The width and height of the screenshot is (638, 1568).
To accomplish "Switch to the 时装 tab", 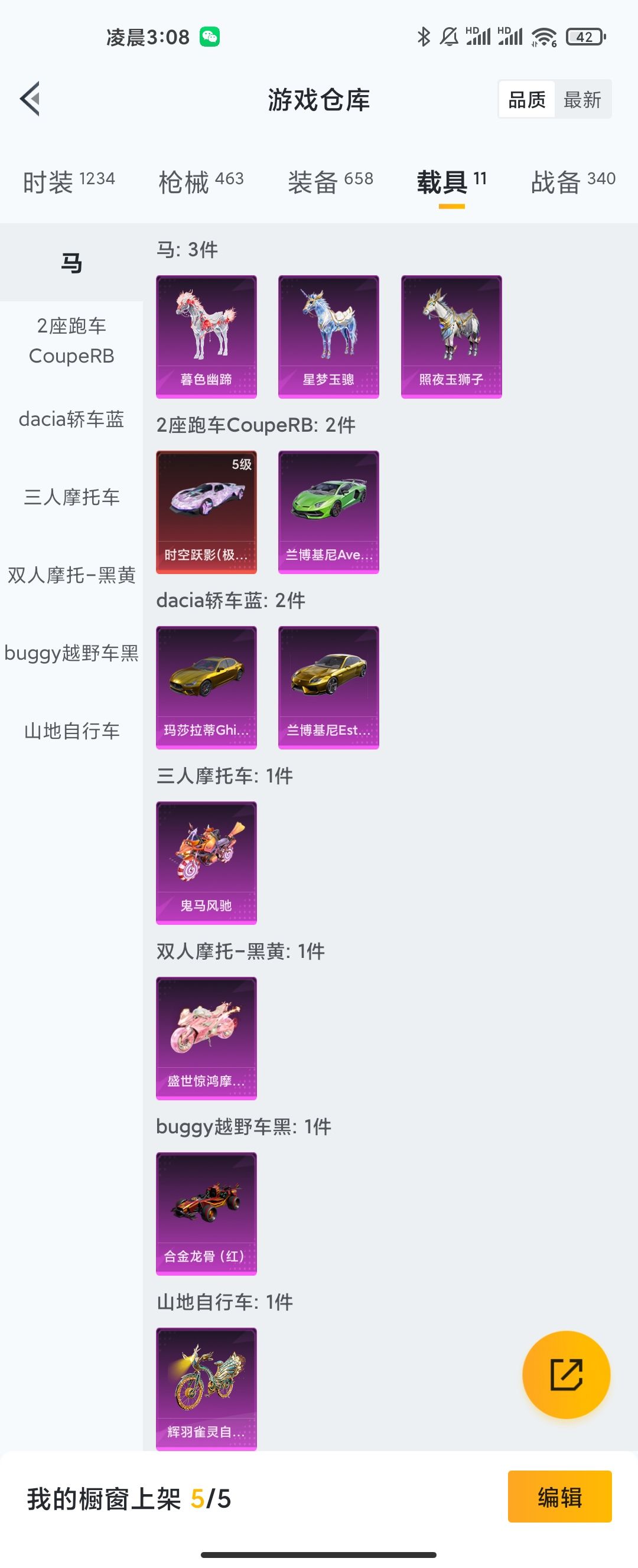I will click(x=68, y=181).
